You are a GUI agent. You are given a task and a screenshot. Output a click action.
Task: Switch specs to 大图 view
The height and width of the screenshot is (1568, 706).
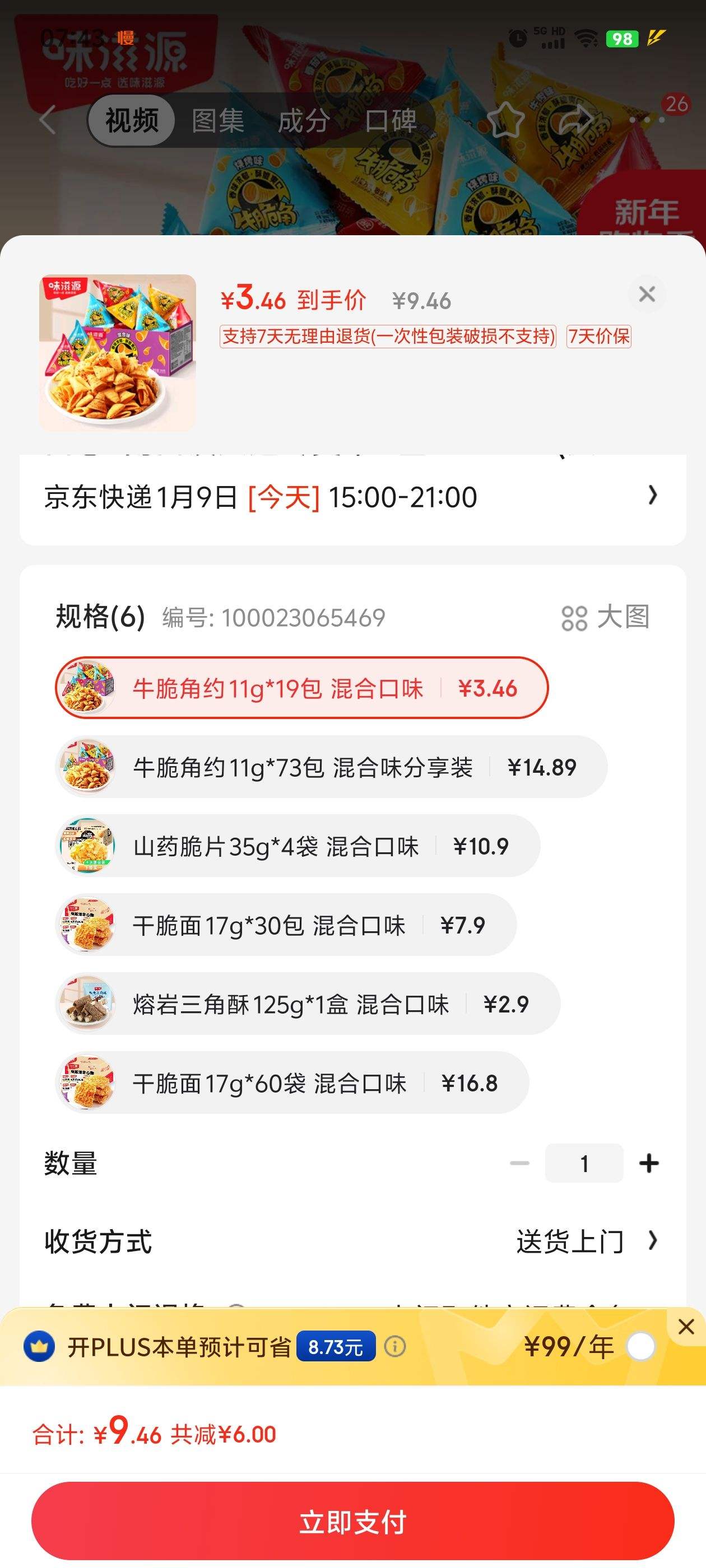point(606,617)
